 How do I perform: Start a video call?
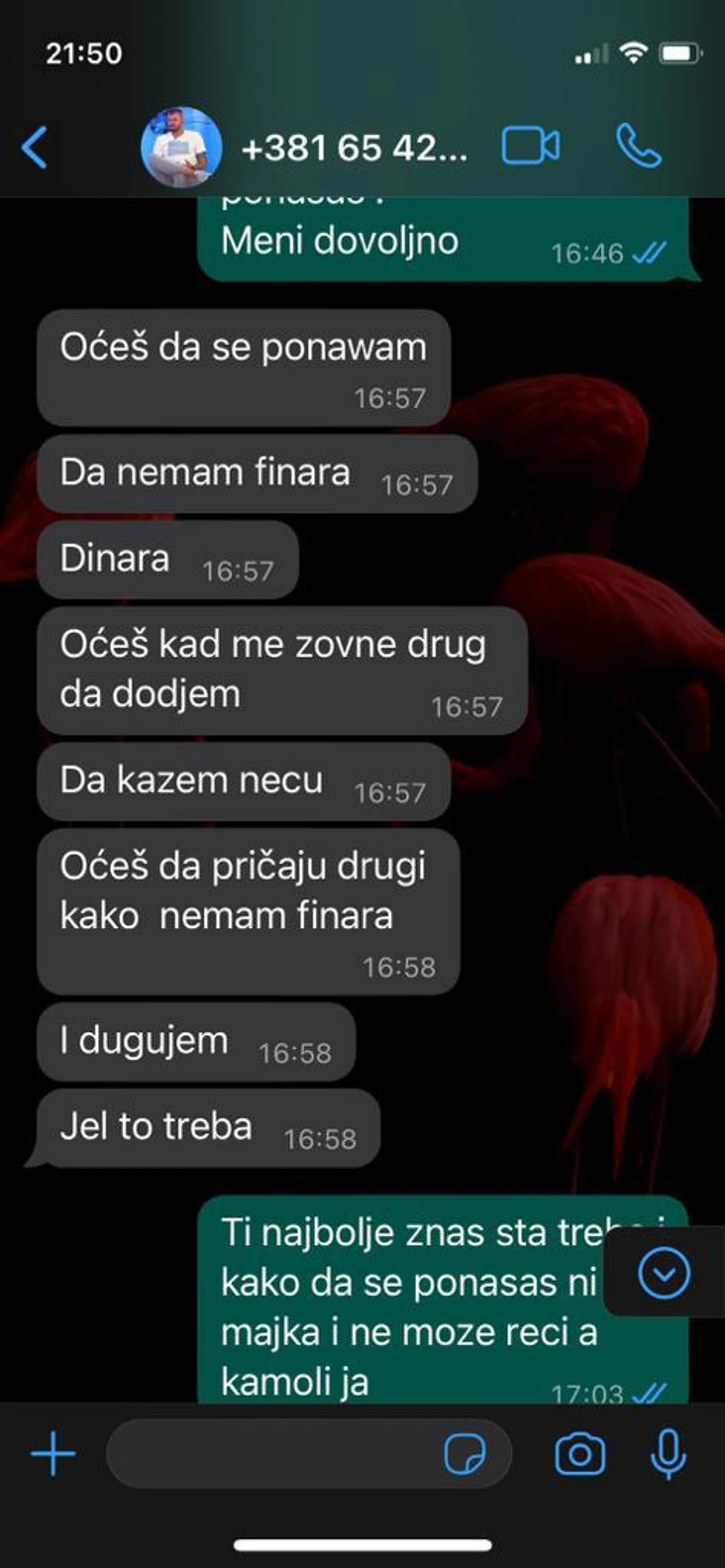coord(530,146)
